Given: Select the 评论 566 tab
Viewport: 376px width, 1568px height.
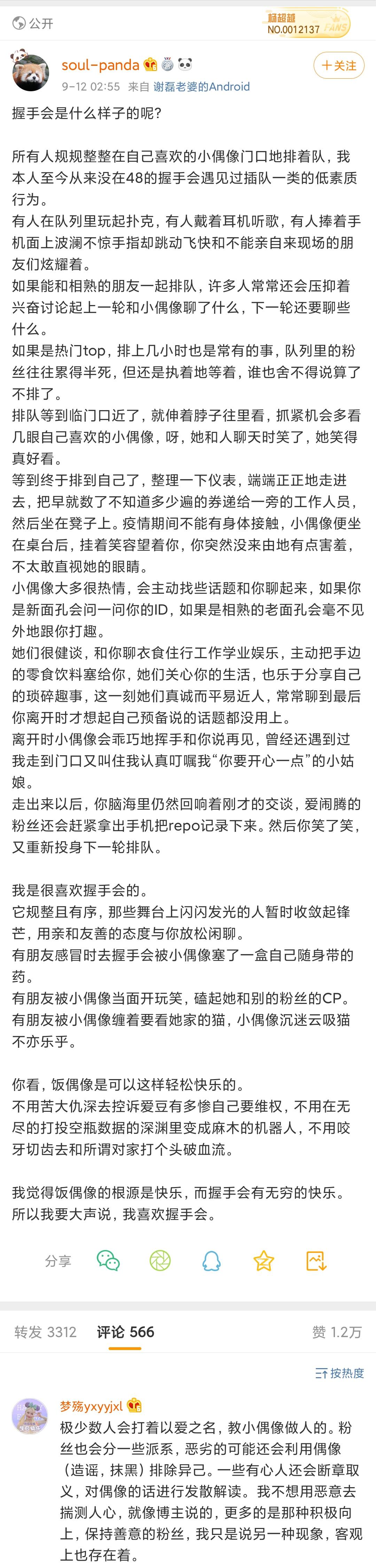Looking at the screenshot, I should (x=125, y=1332).
